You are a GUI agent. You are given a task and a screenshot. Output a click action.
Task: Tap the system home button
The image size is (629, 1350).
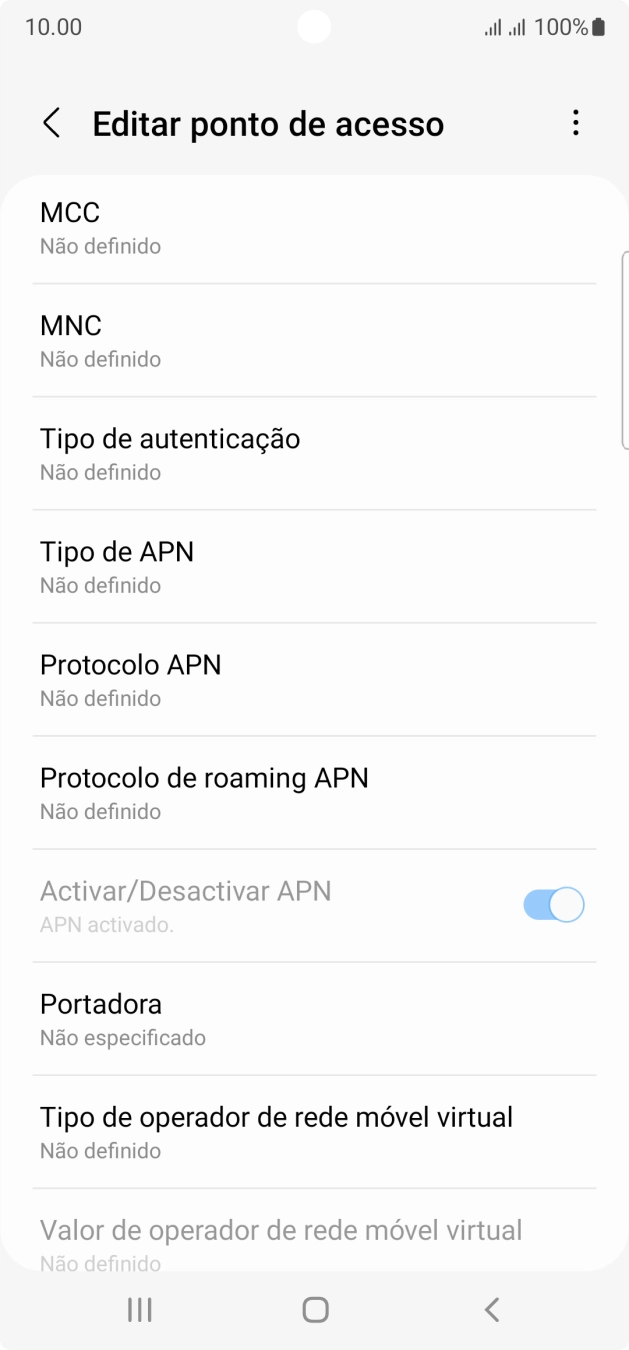[x=315, y=1310]
